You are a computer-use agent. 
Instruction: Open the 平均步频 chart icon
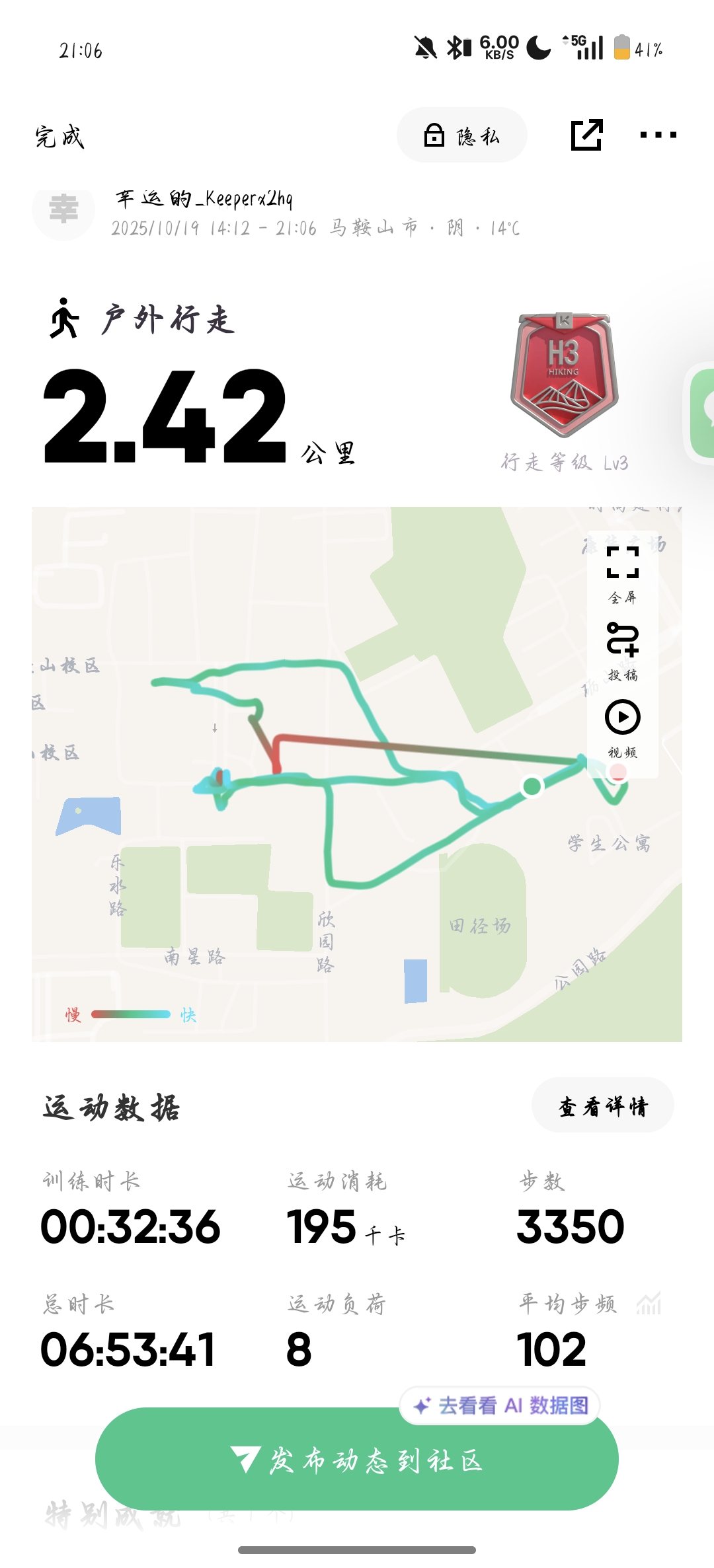[649, 1304]
